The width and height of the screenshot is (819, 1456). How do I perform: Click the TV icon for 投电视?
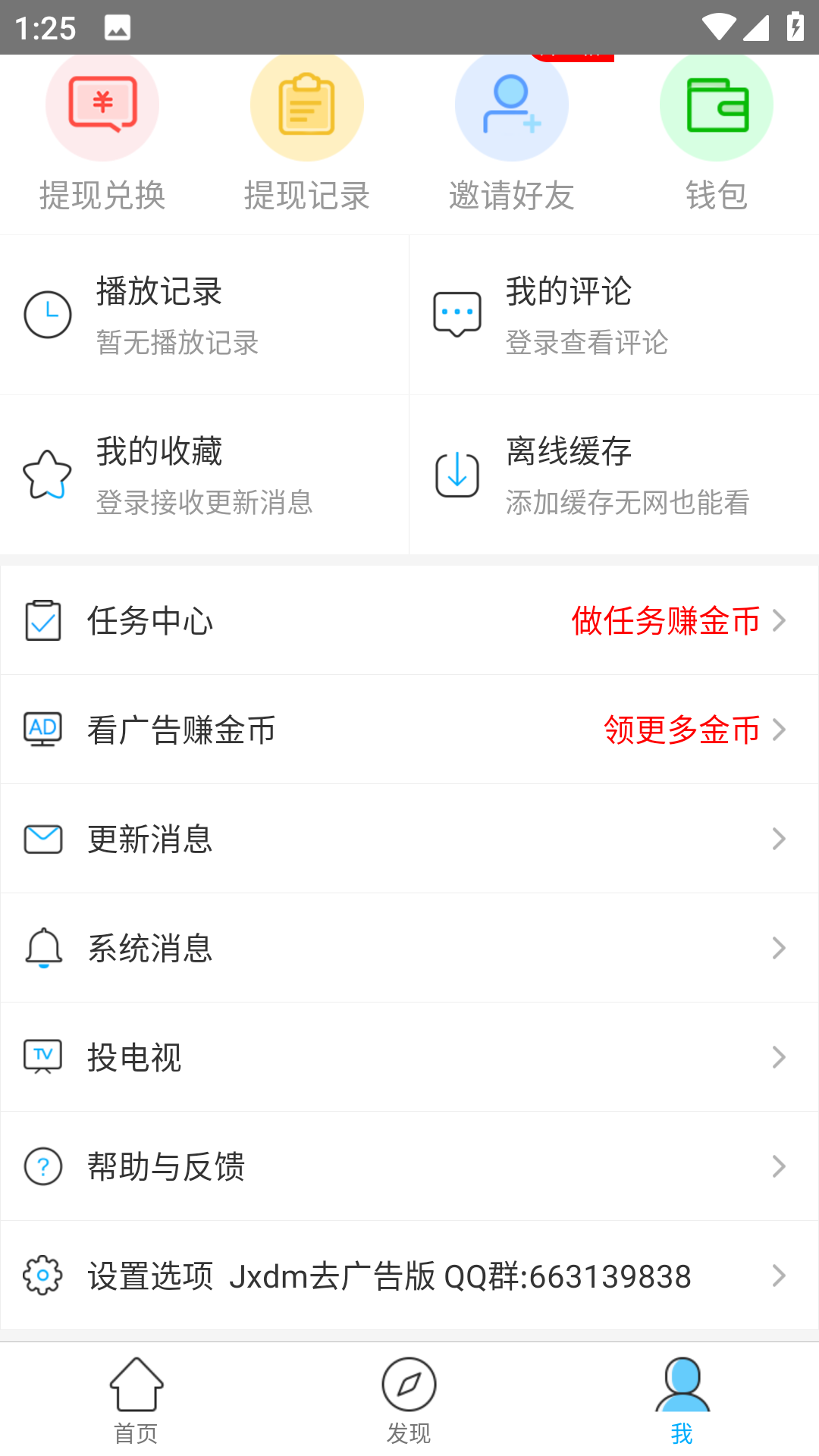coord(42,1057)
